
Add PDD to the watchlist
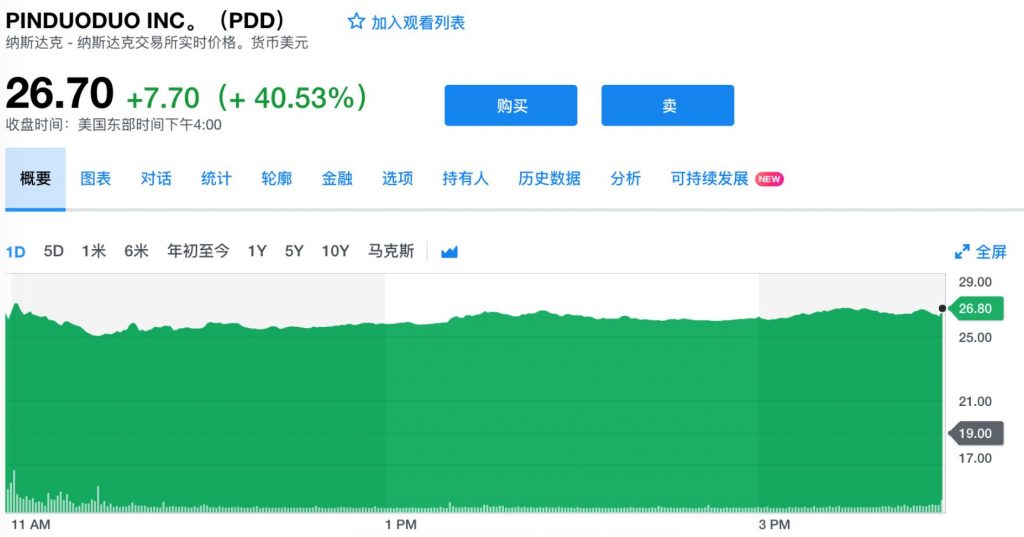(x=406, y=22)
